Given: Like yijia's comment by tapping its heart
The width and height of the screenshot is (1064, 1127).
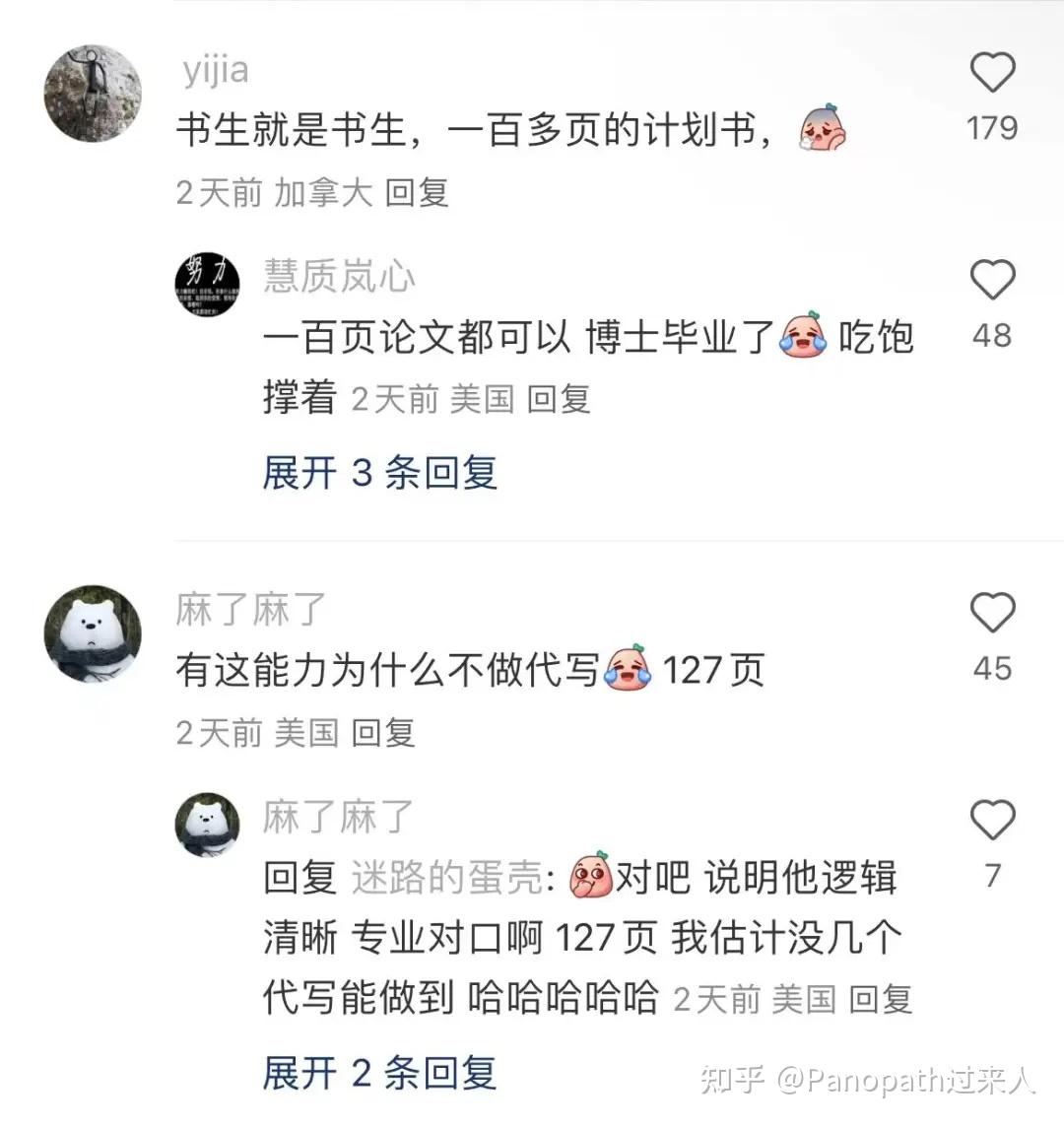Looking at the screenshot, I should click(992, 74).
